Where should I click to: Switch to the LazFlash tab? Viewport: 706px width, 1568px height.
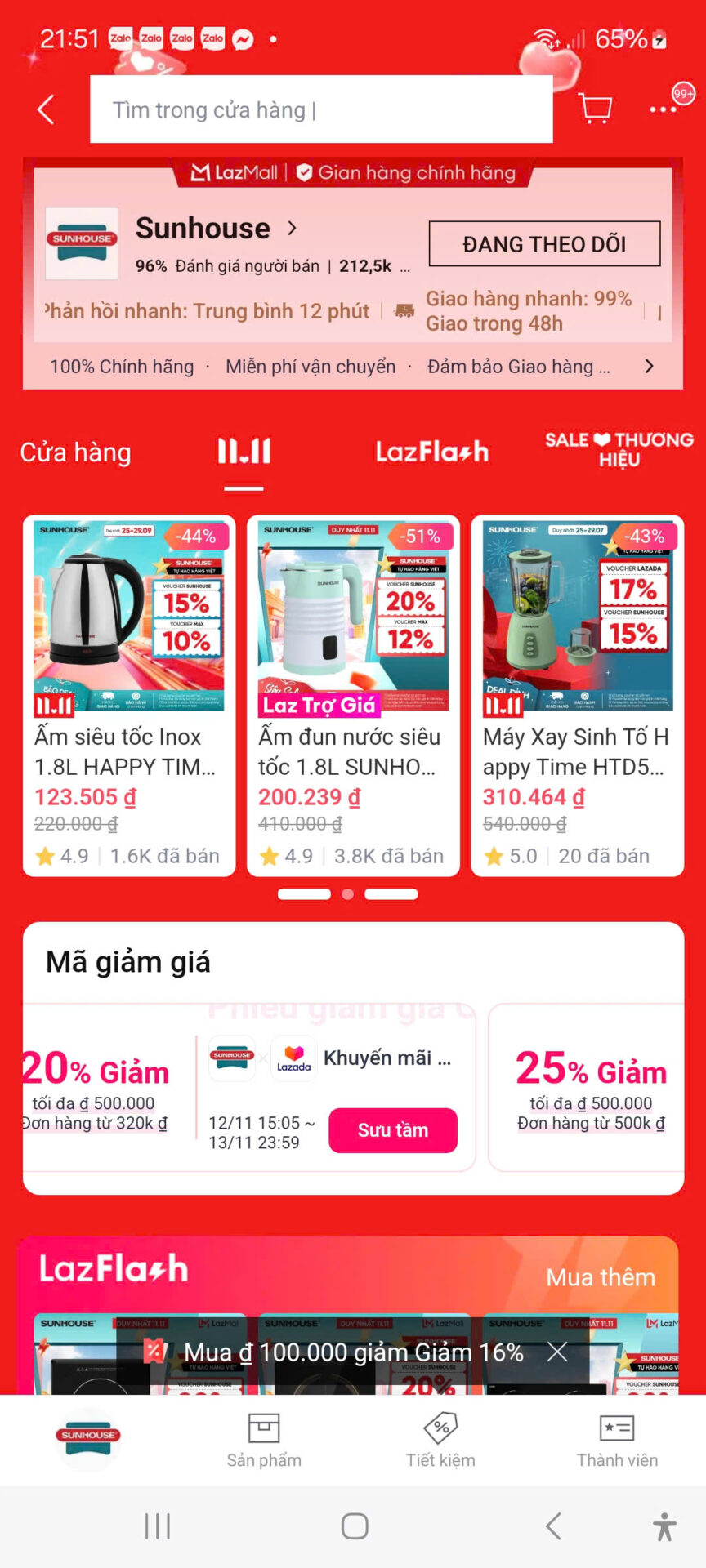(x=431, y=452)
